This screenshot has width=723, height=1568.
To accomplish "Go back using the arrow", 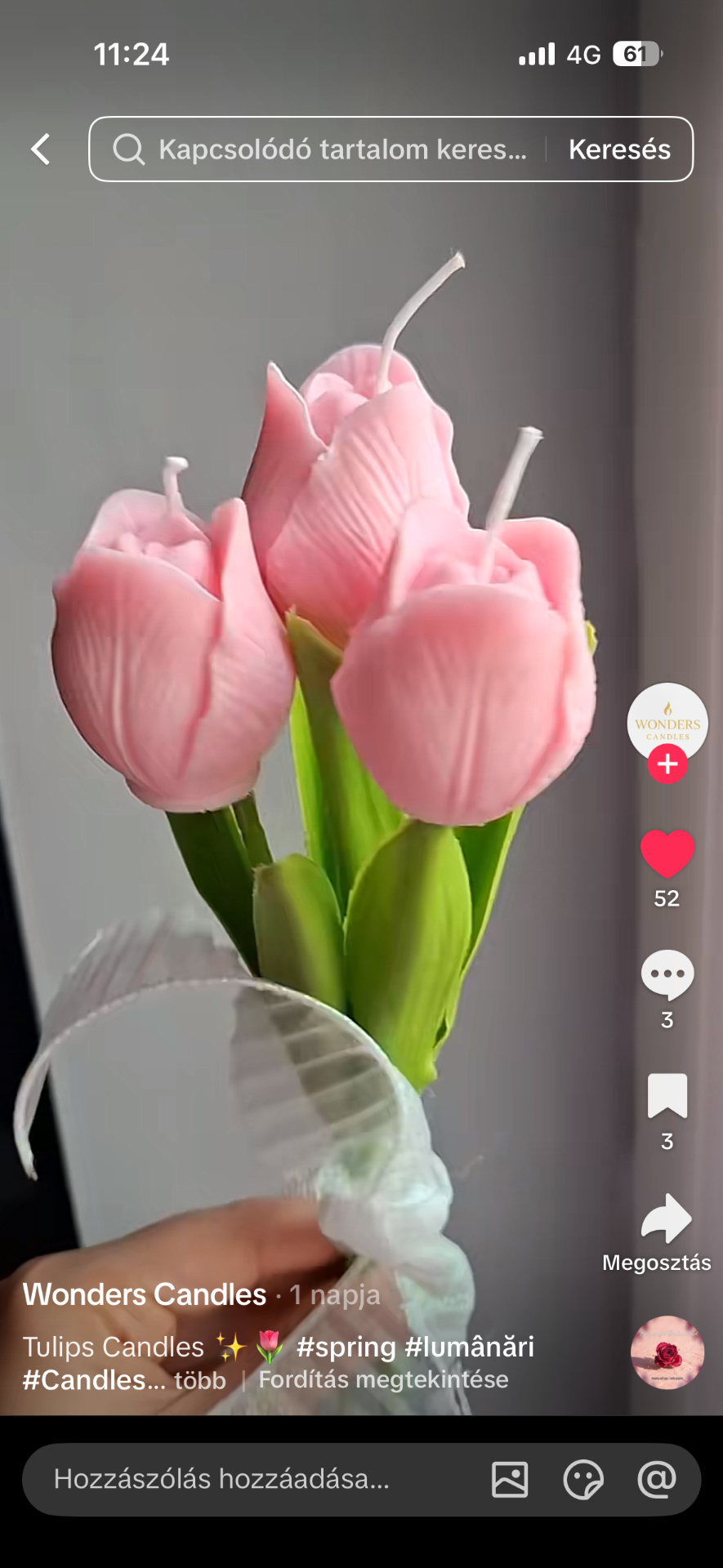I will click(x=41, y=149).
